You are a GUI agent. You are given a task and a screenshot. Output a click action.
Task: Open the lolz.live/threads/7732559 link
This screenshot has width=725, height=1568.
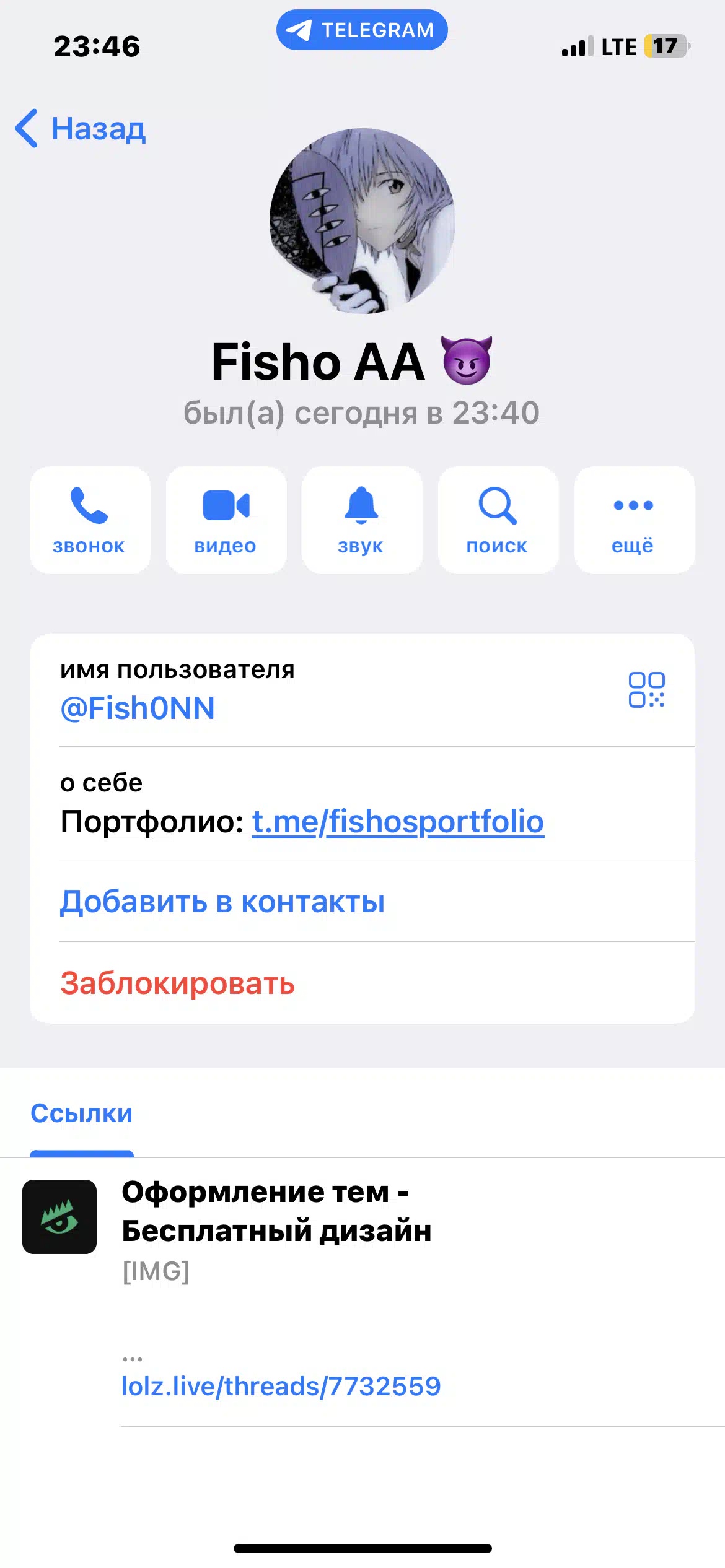click(281, 1386)
